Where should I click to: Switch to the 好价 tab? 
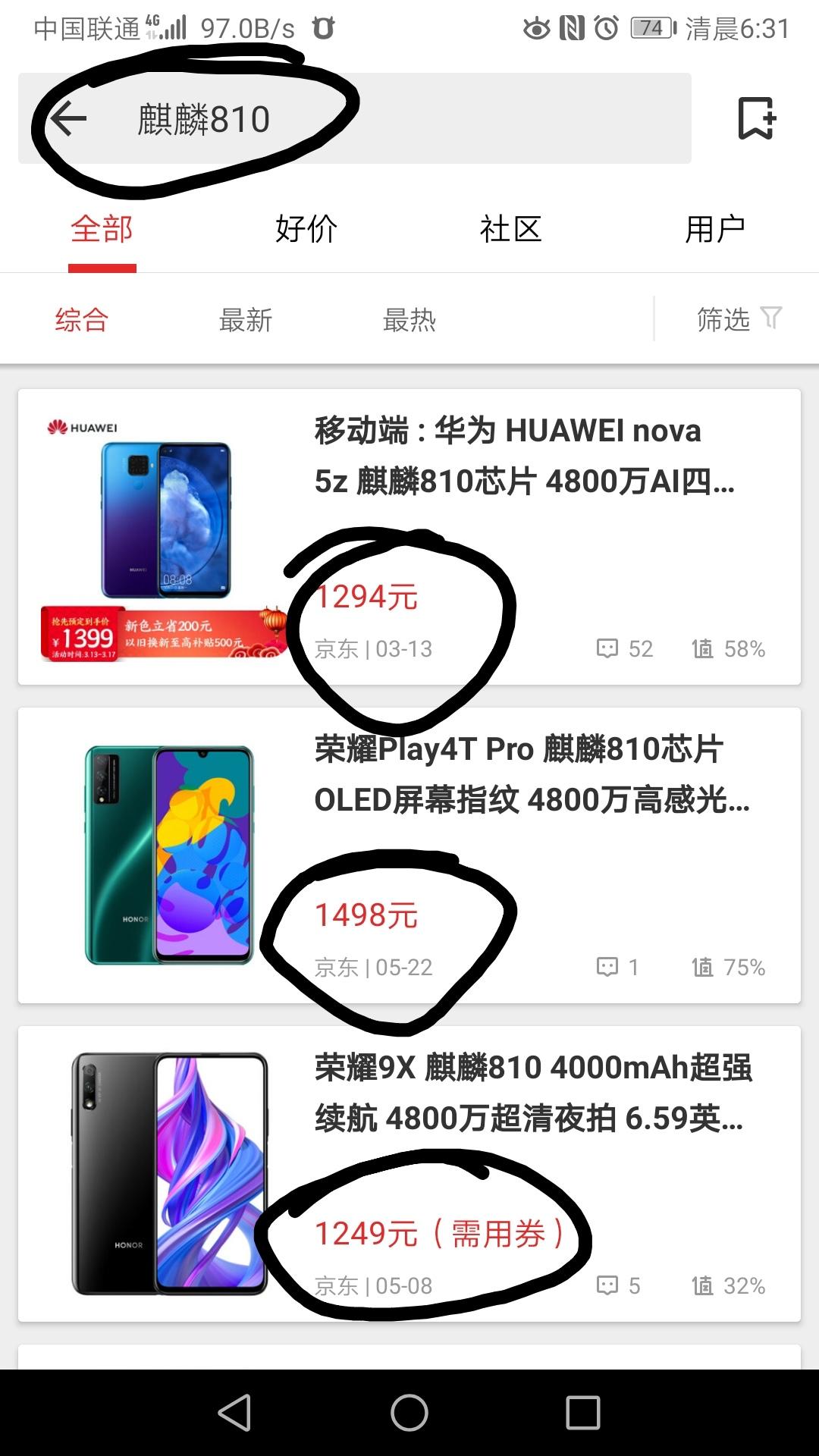[x=306, y=229]
